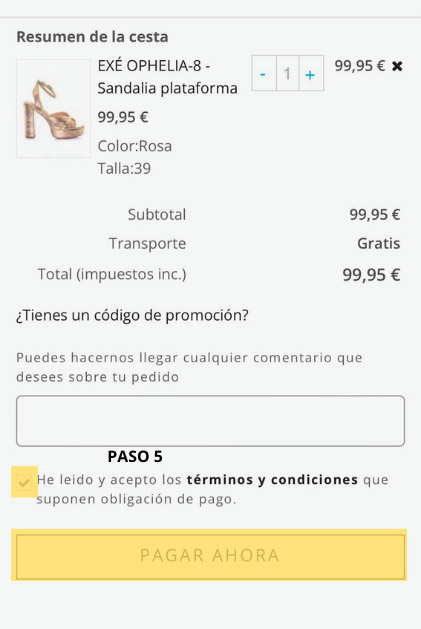Expand the promotion code question
This screenshot has width=421, height=629.
132,315
